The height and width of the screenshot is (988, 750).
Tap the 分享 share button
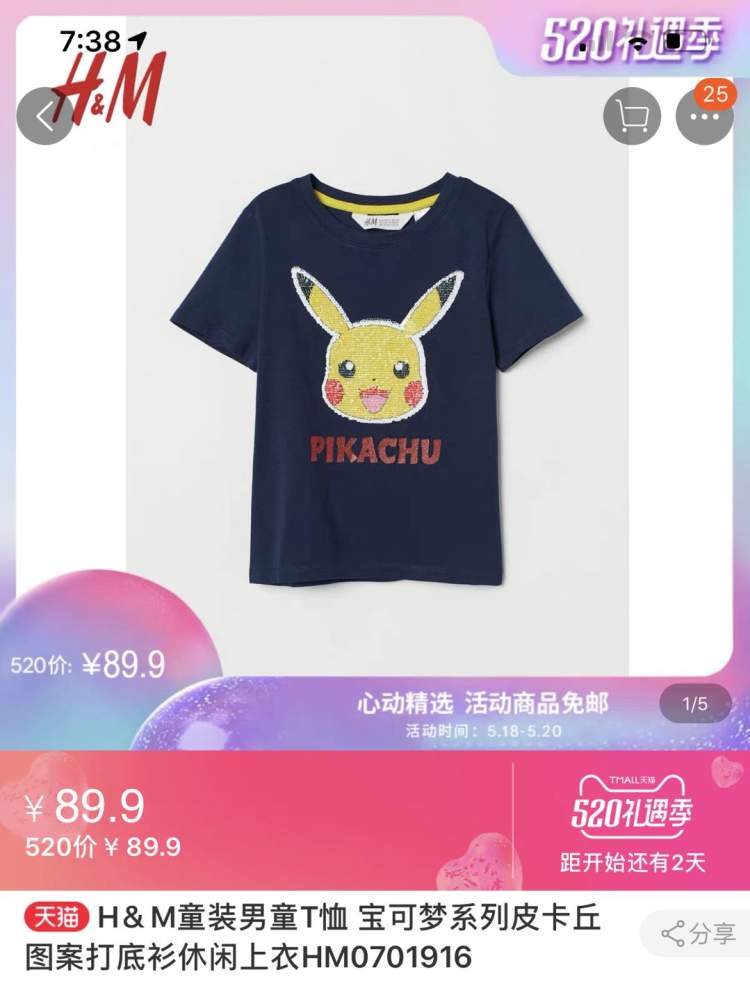pos(699,934)
